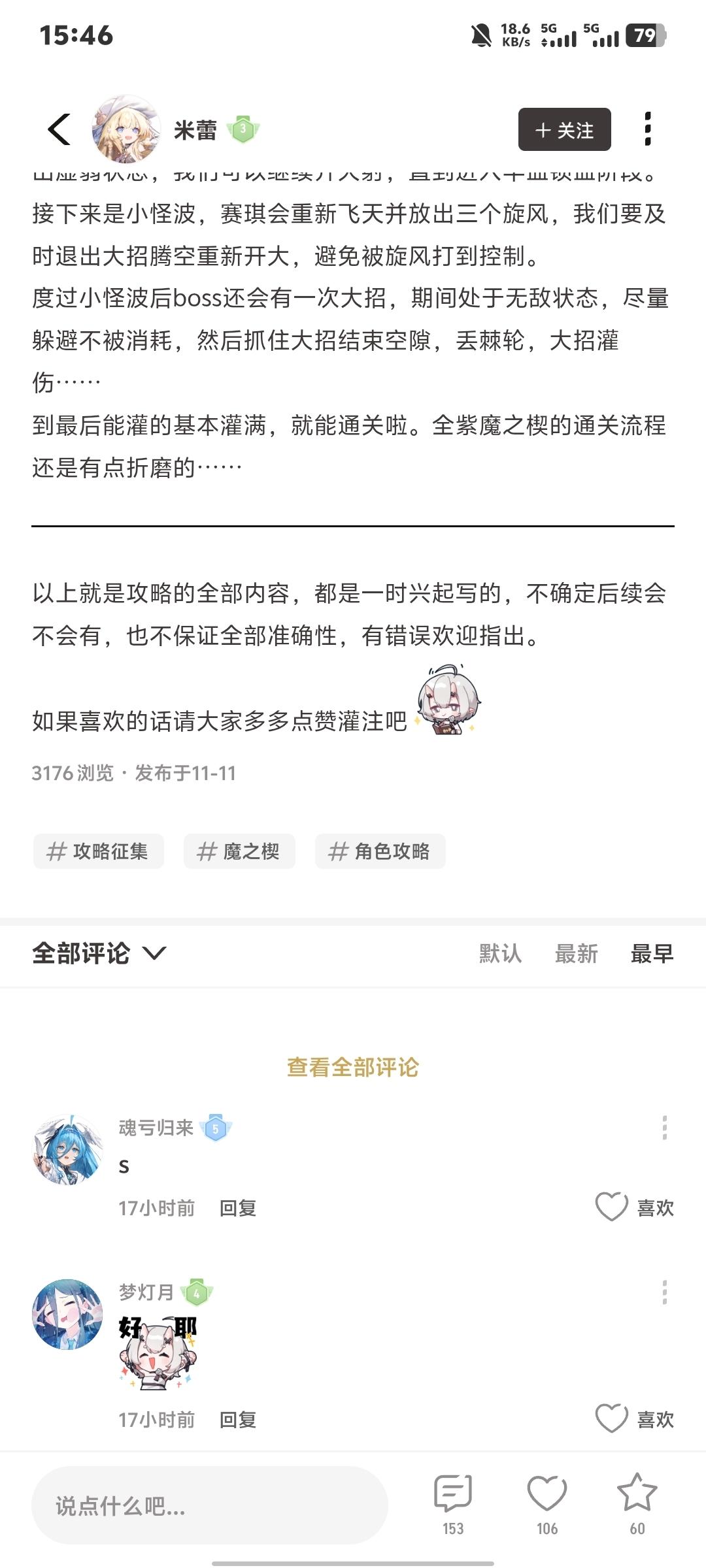Sort comments by 默认

pos(500,954)
